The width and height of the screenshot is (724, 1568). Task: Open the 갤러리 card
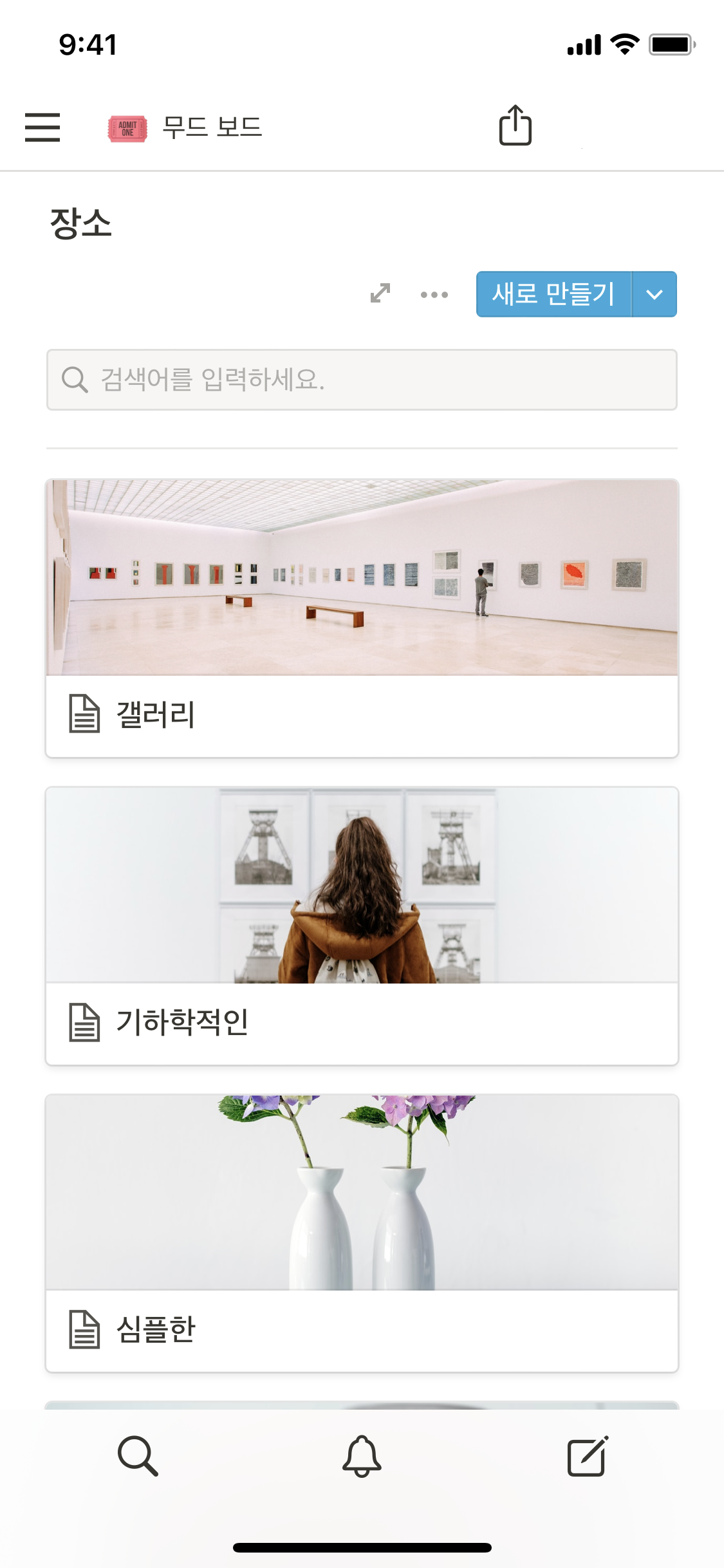(362, 618)
